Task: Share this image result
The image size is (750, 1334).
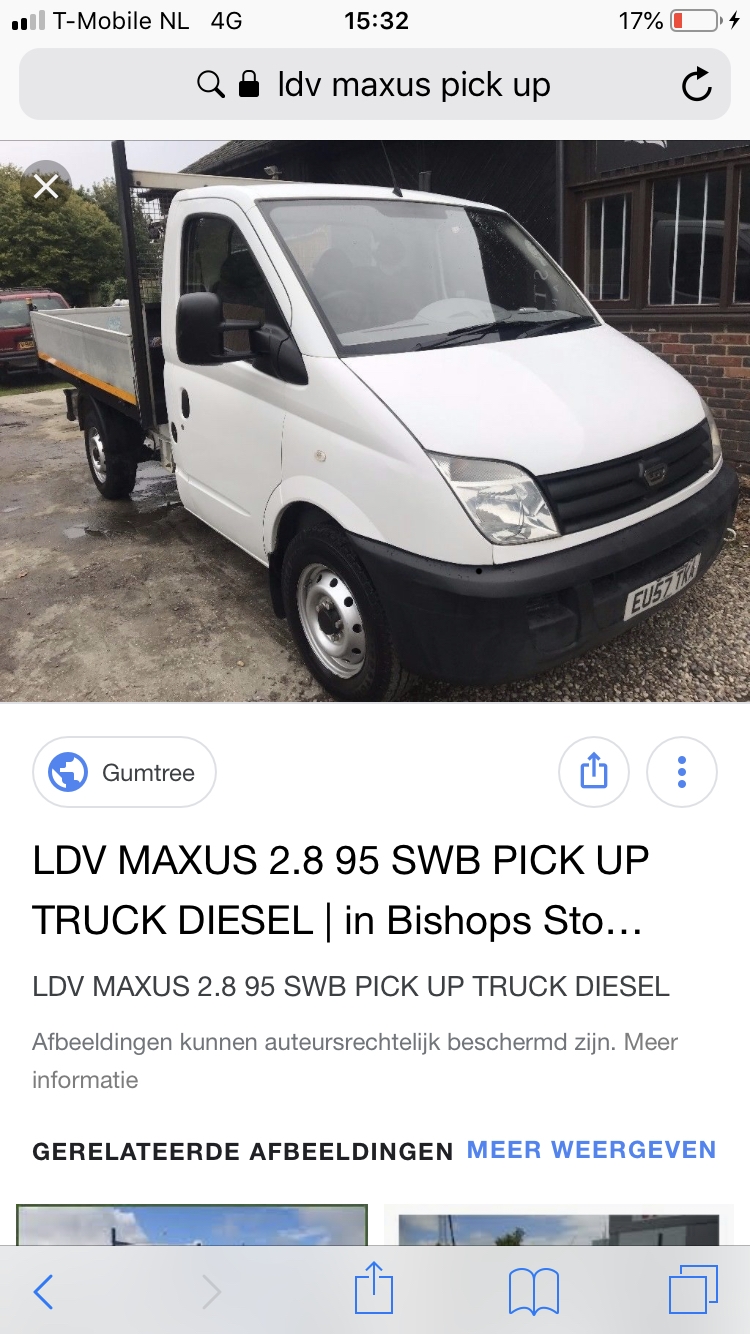Action: pyautogui.click(x=593, y=772)
